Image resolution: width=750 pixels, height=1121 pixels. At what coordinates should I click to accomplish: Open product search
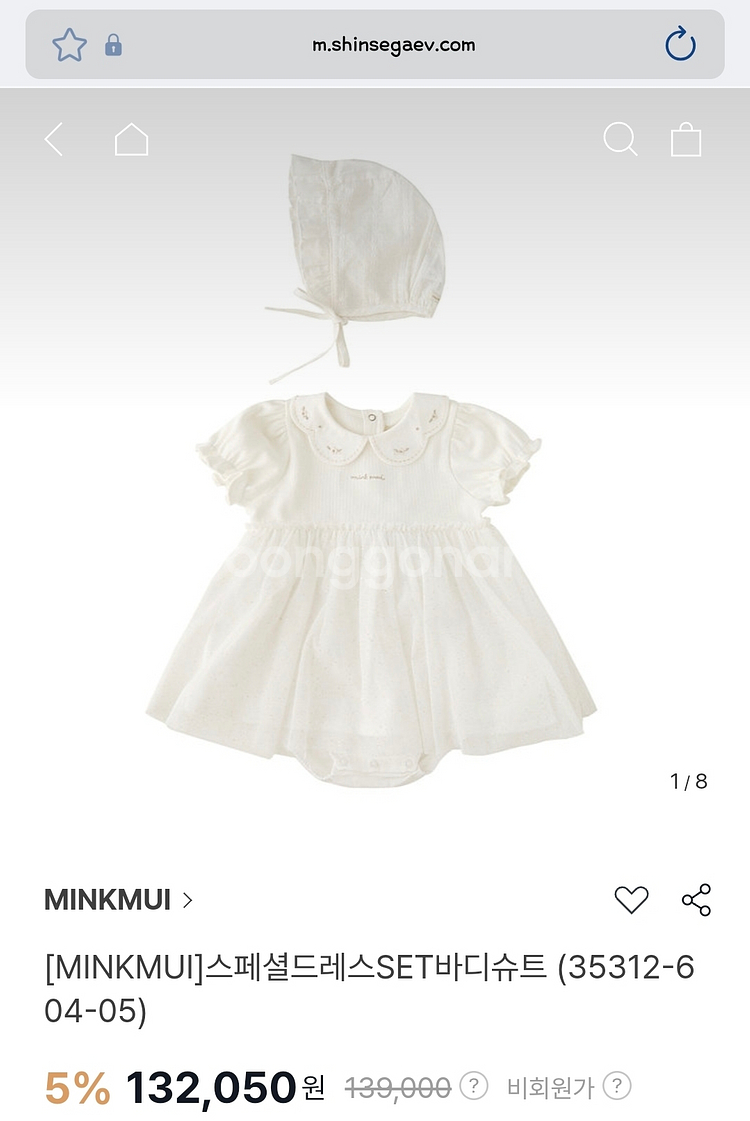tap(620, 140)
